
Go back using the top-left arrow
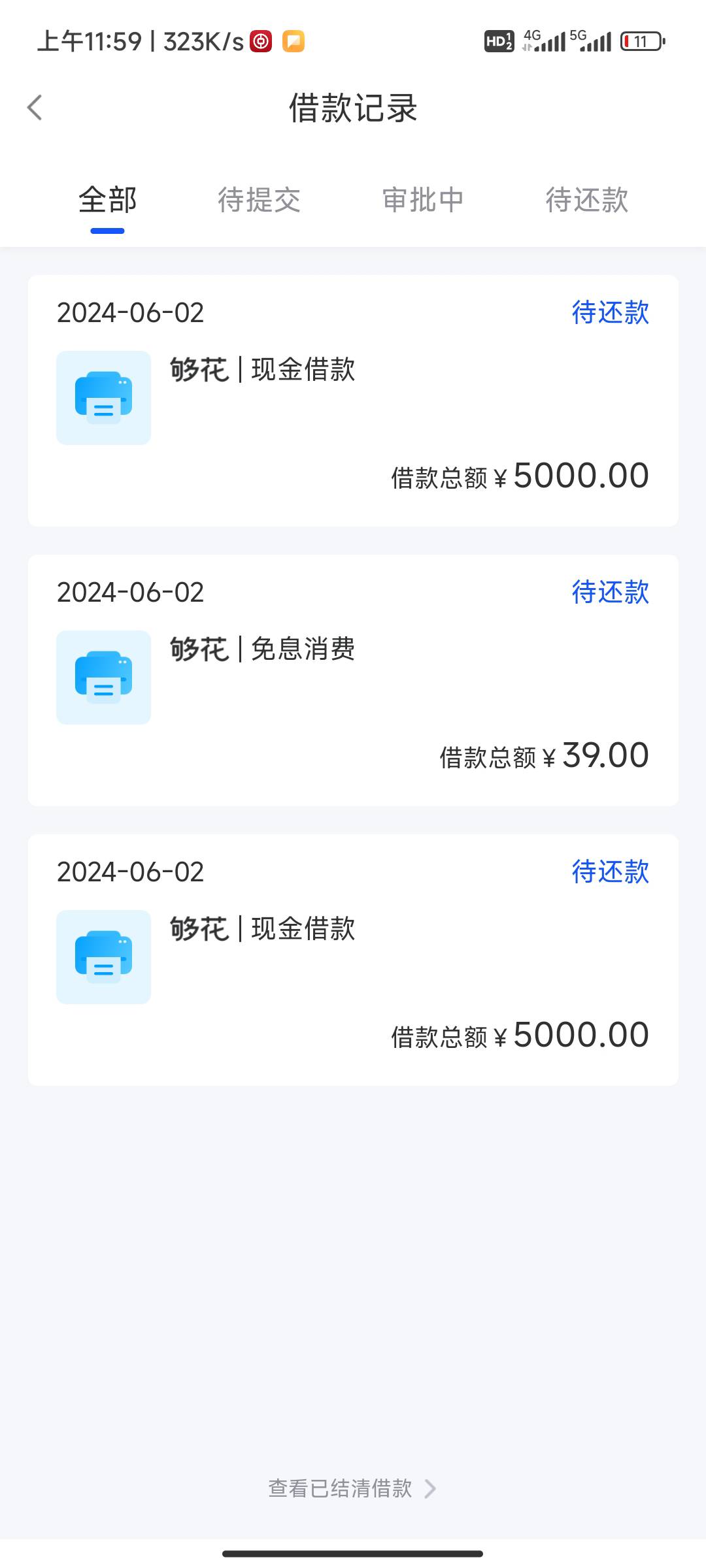(35, 108)
